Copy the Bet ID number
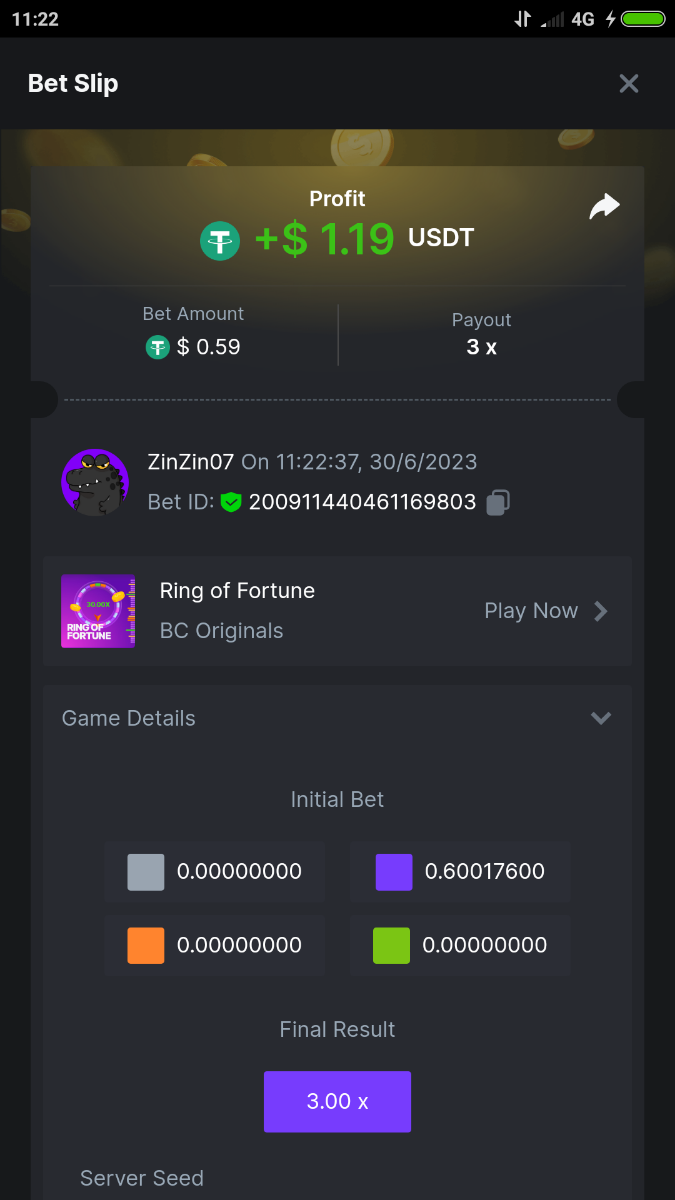The image size is (675, 1200). pos(498,502)
